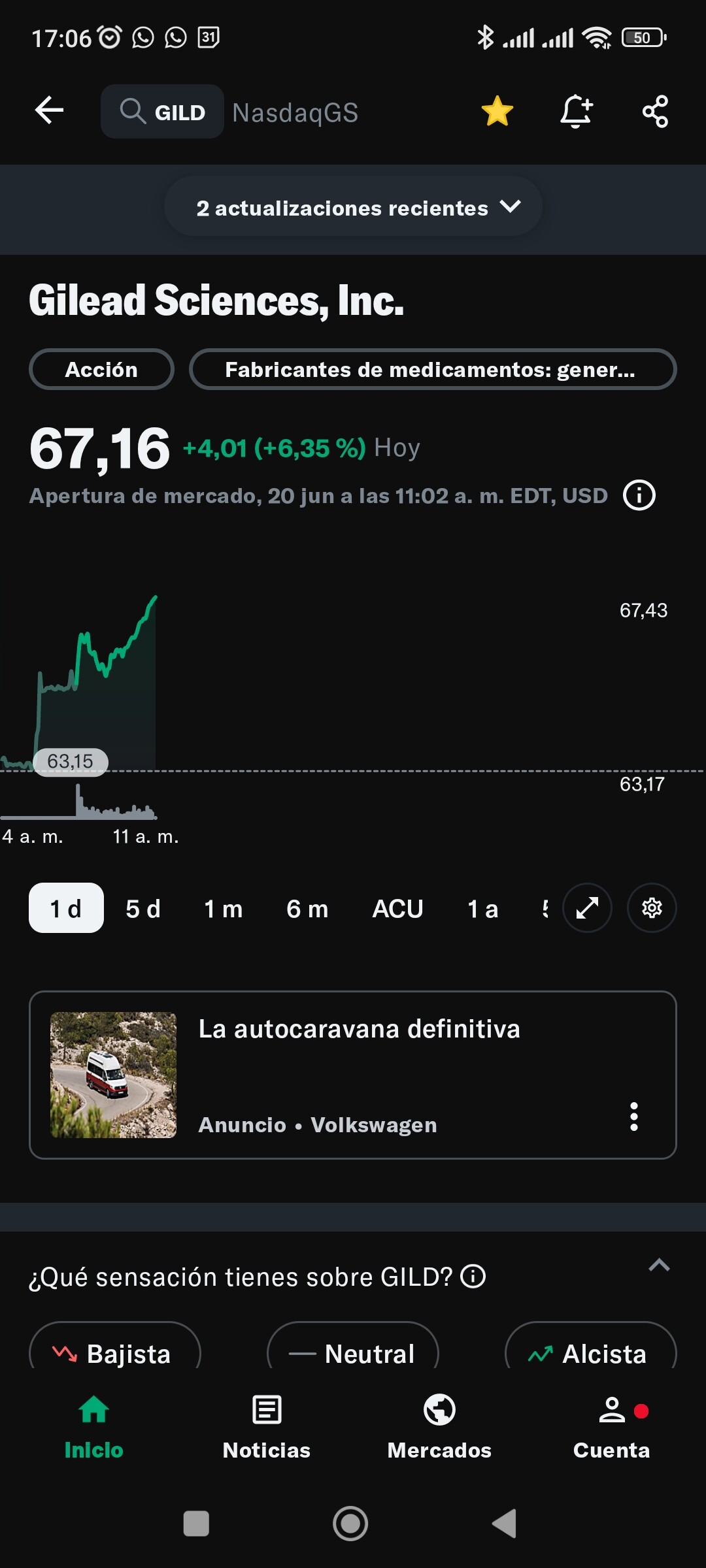Tap the Acción chip

101,370
